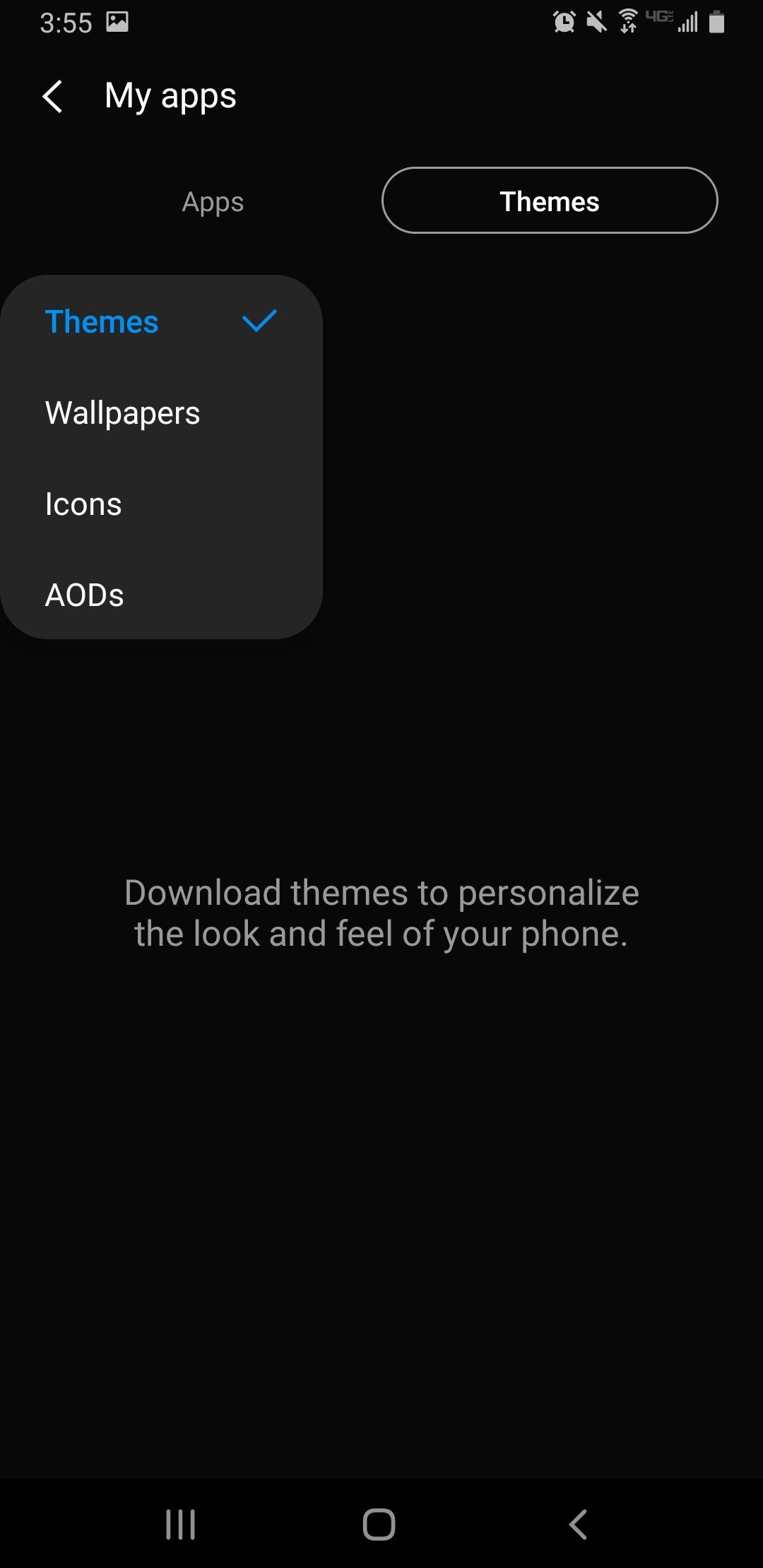Tap the system home button

[379, 1524]
